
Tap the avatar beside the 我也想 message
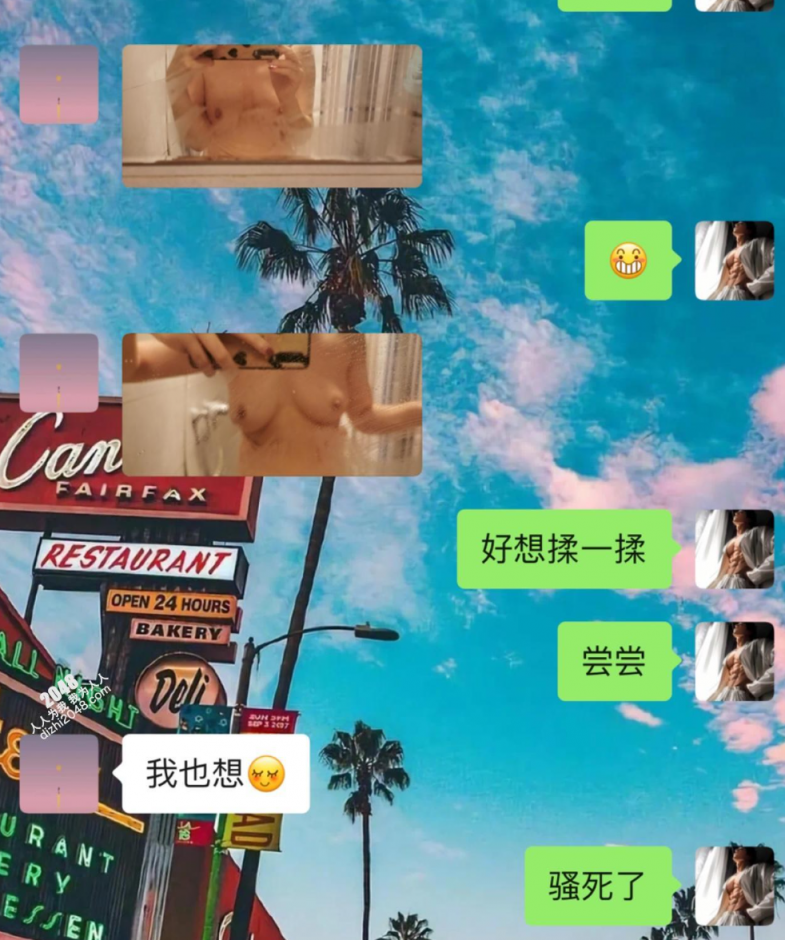coord(59,774)
